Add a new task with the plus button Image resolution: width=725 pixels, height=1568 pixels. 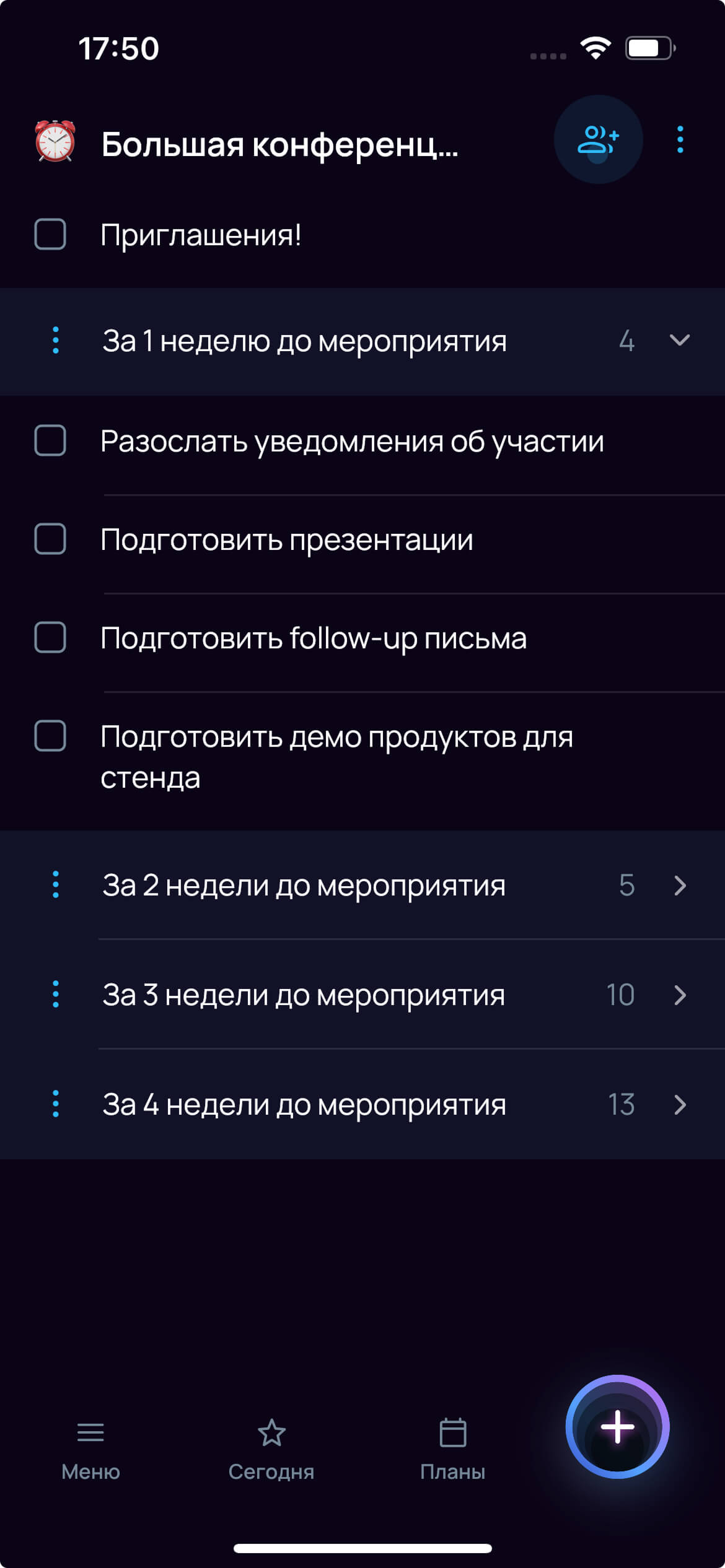[x=617, y=1427]
